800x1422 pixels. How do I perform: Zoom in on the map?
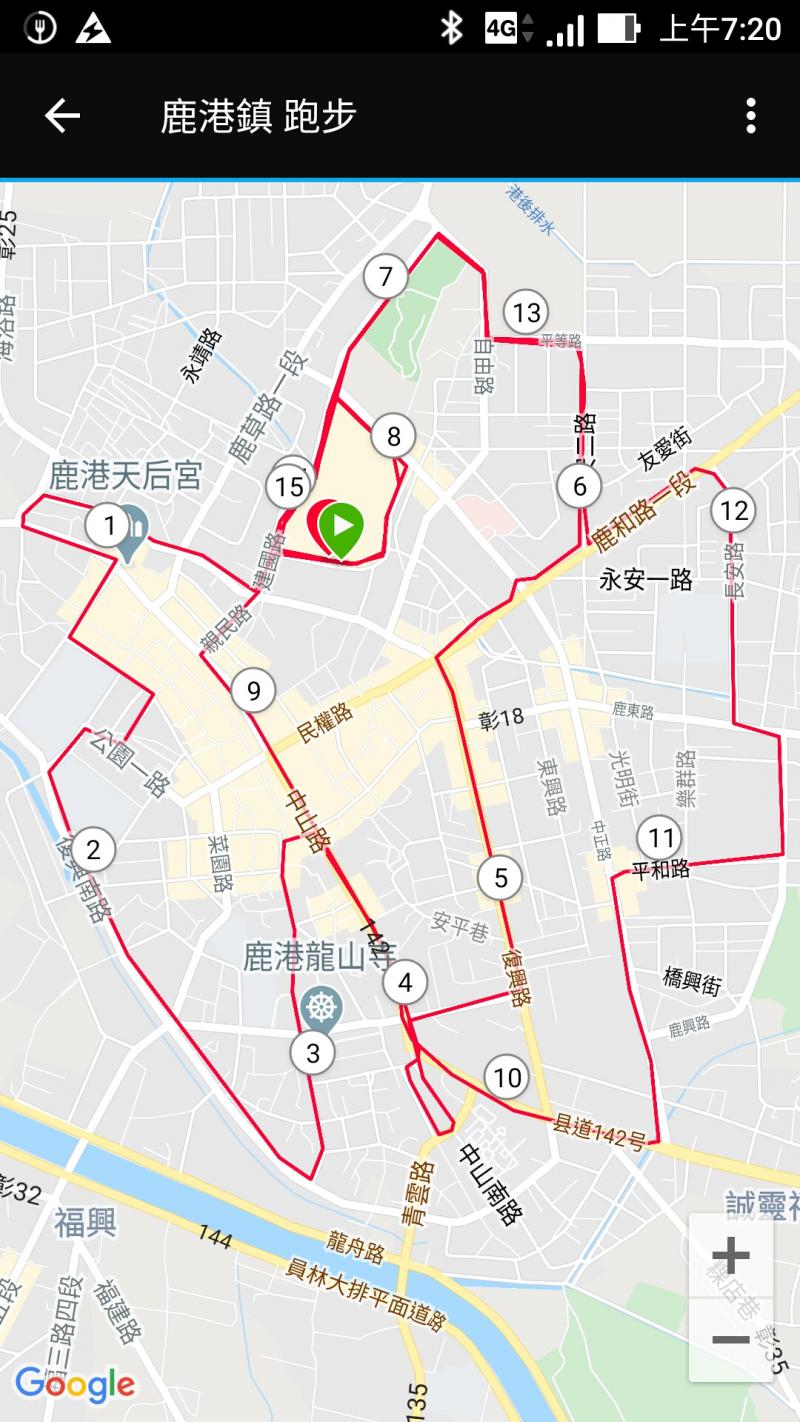coord(731,1255)
